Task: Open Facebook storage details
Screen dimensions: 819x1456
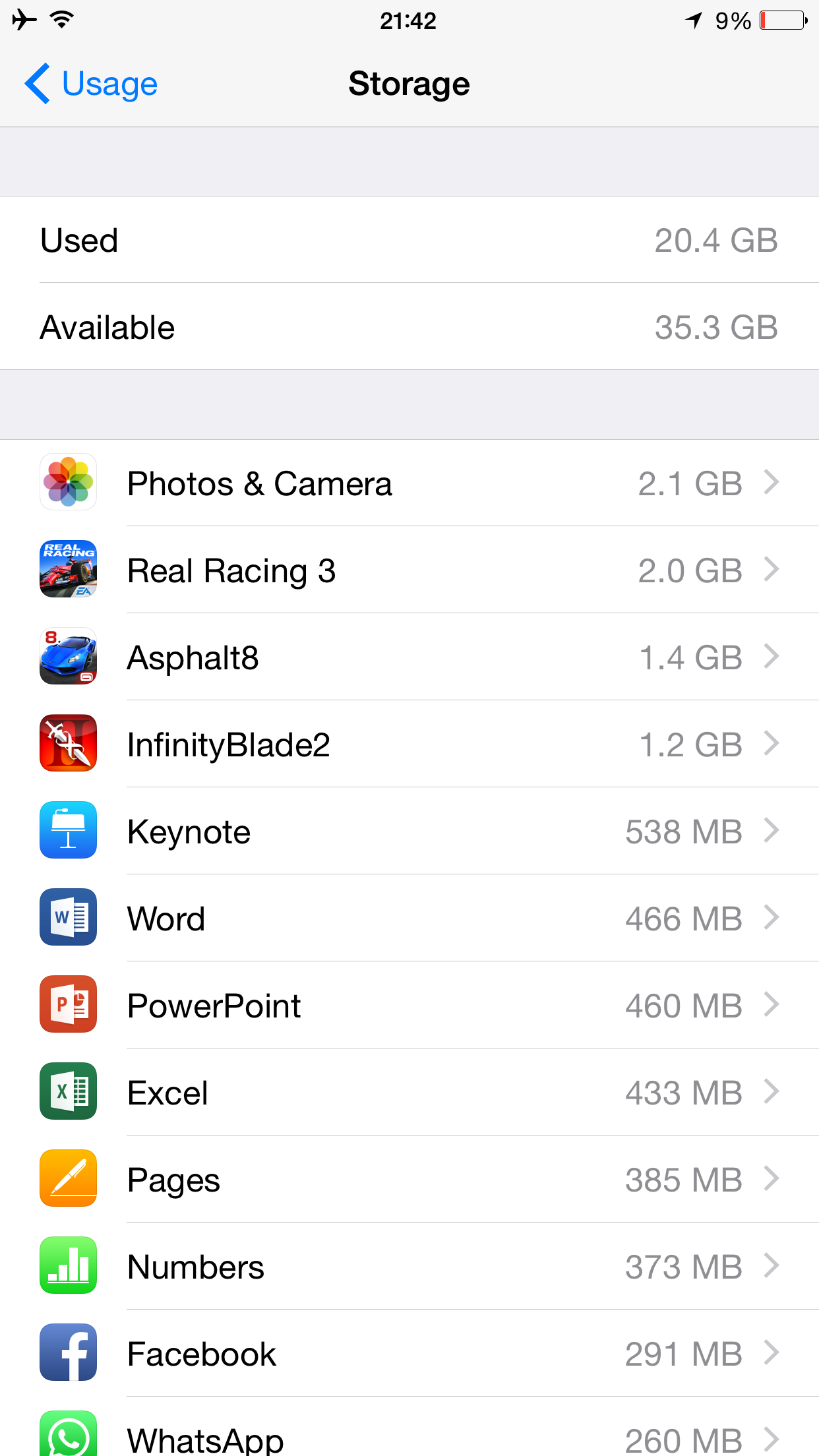Action: pos(409,1354)
